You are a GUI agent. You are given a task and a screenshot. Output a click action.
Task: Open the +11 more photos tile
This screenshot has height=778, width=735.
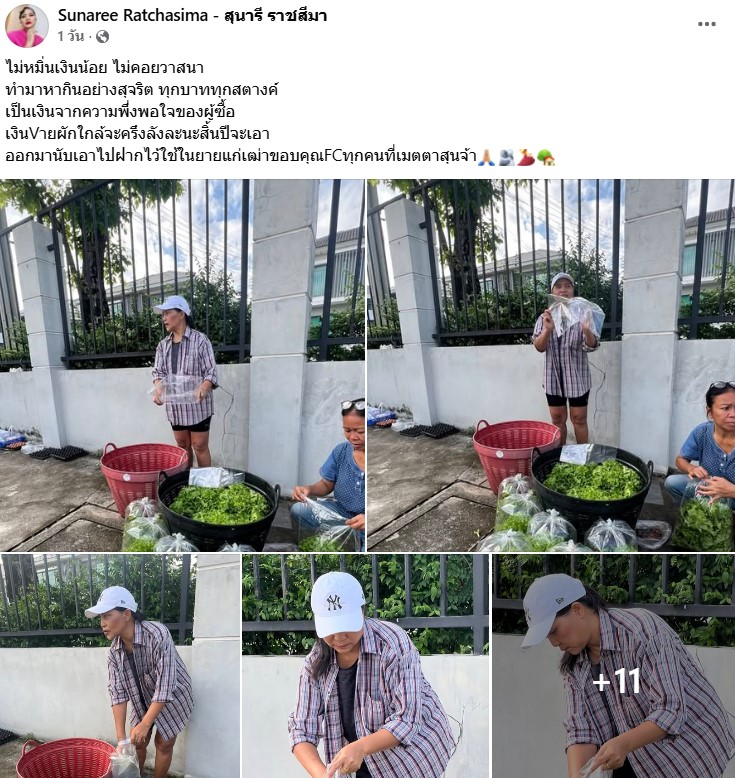pyautogui.click(x=614, y=666)
